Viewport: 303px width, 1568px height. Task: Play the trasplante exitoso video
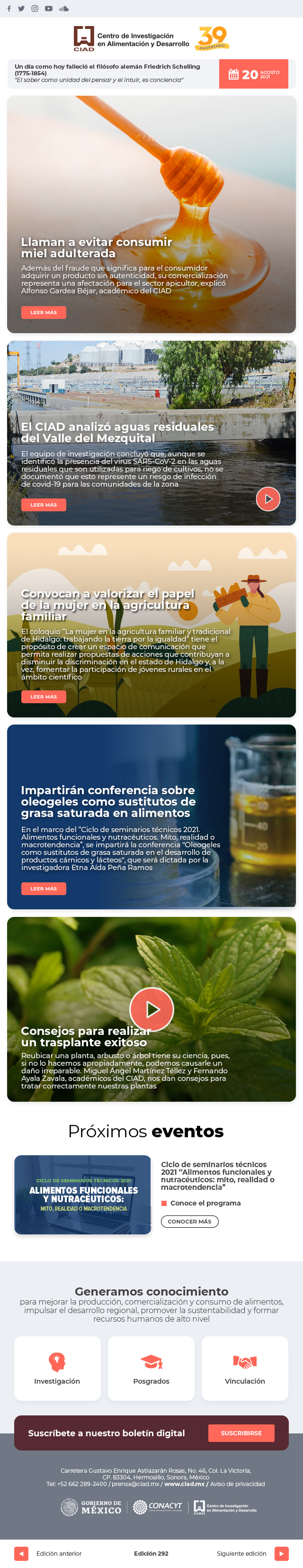coord(151,1009)
